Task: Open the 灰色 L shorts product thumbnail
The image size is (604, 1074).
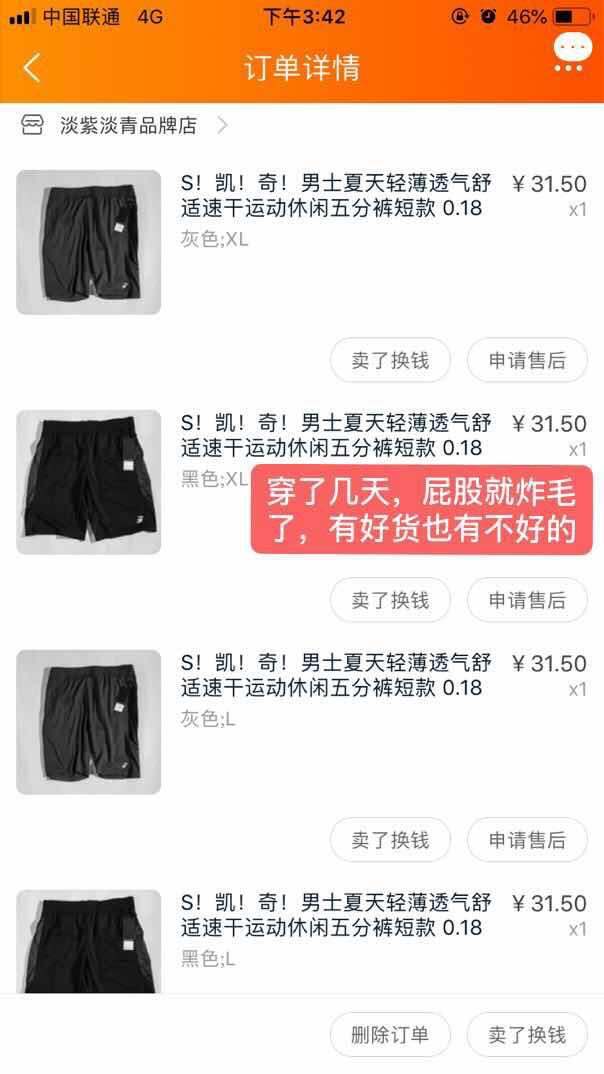Action: [88, 722]
